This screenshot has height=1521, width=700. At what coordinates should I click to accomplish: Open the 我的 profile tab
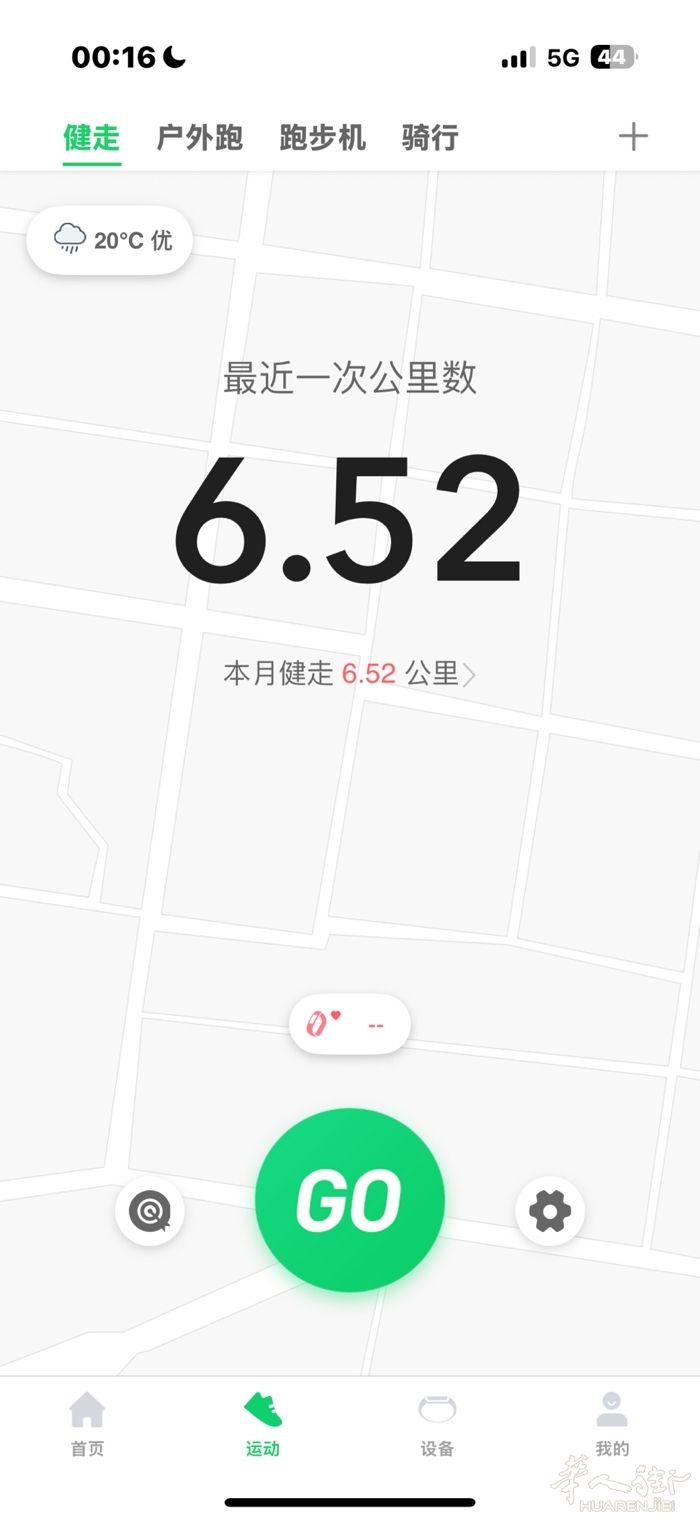[x=612, y=1424]
